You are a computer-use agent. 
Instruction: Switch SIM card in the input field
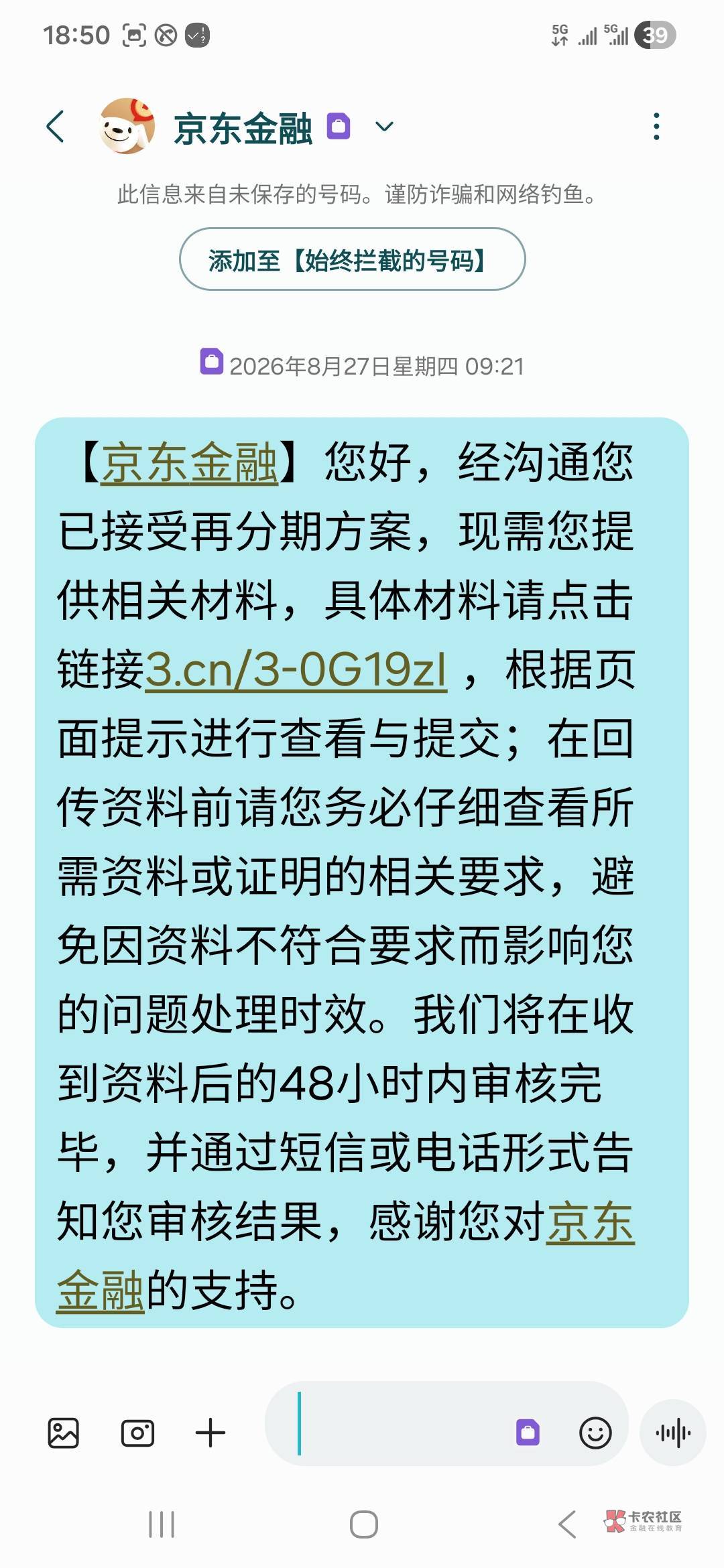tap(528, 1433)
